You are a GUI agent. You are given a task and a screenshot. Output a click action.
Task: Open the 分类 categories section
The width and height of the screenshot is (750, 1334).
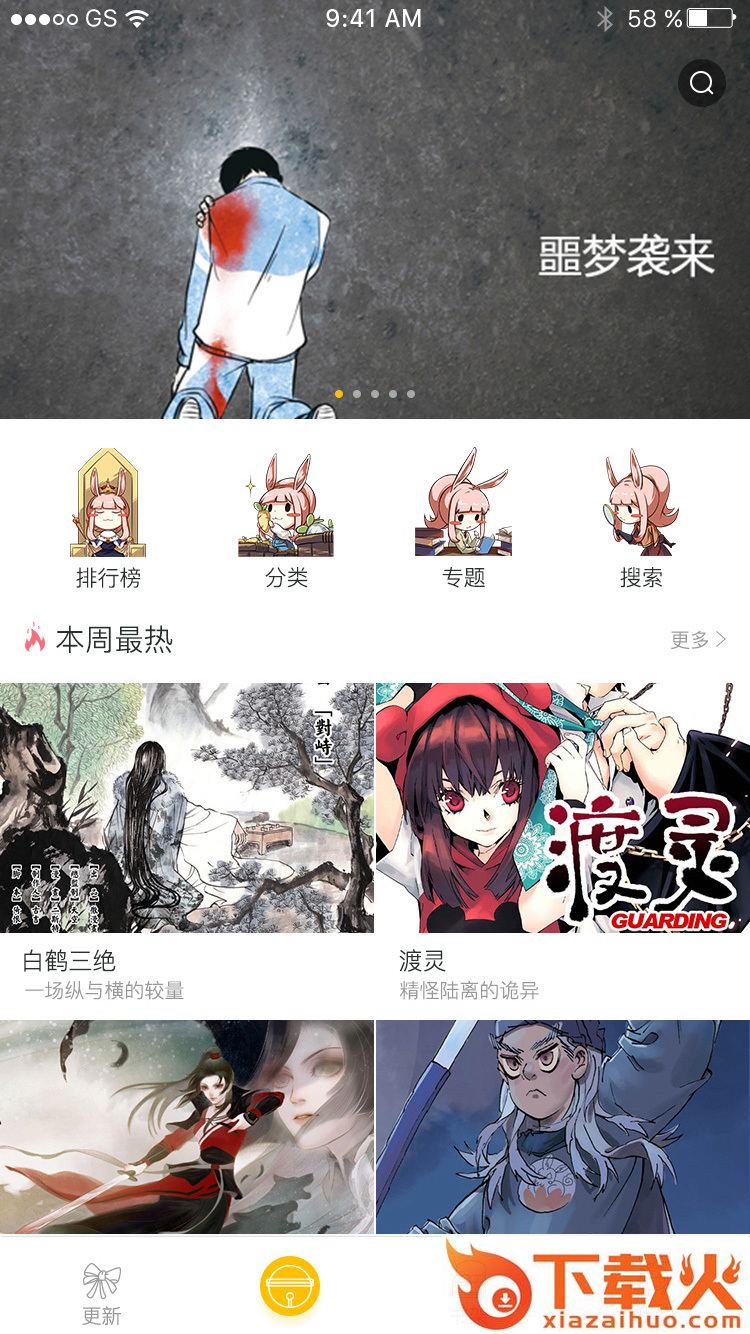coord(286,520)
